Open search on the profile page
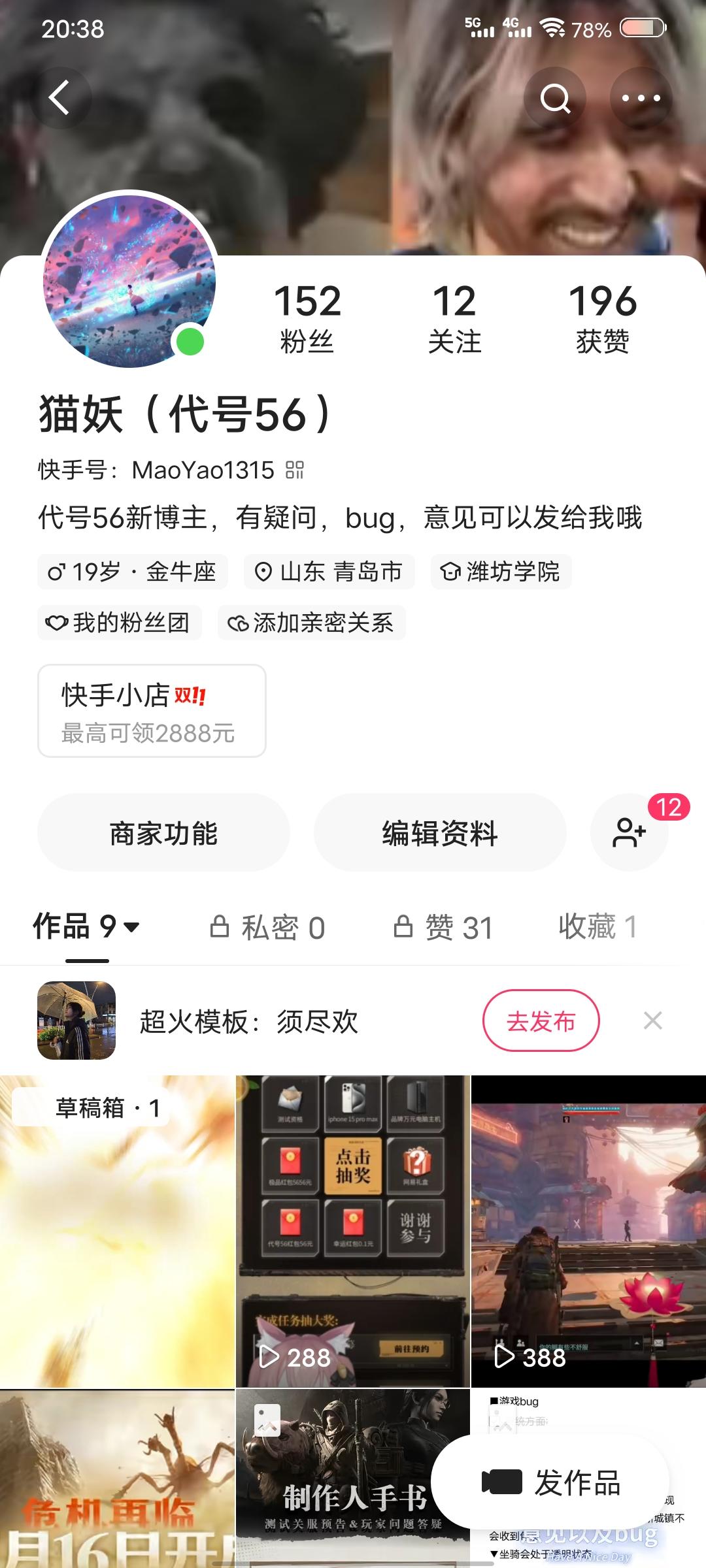 coord(555,98)
